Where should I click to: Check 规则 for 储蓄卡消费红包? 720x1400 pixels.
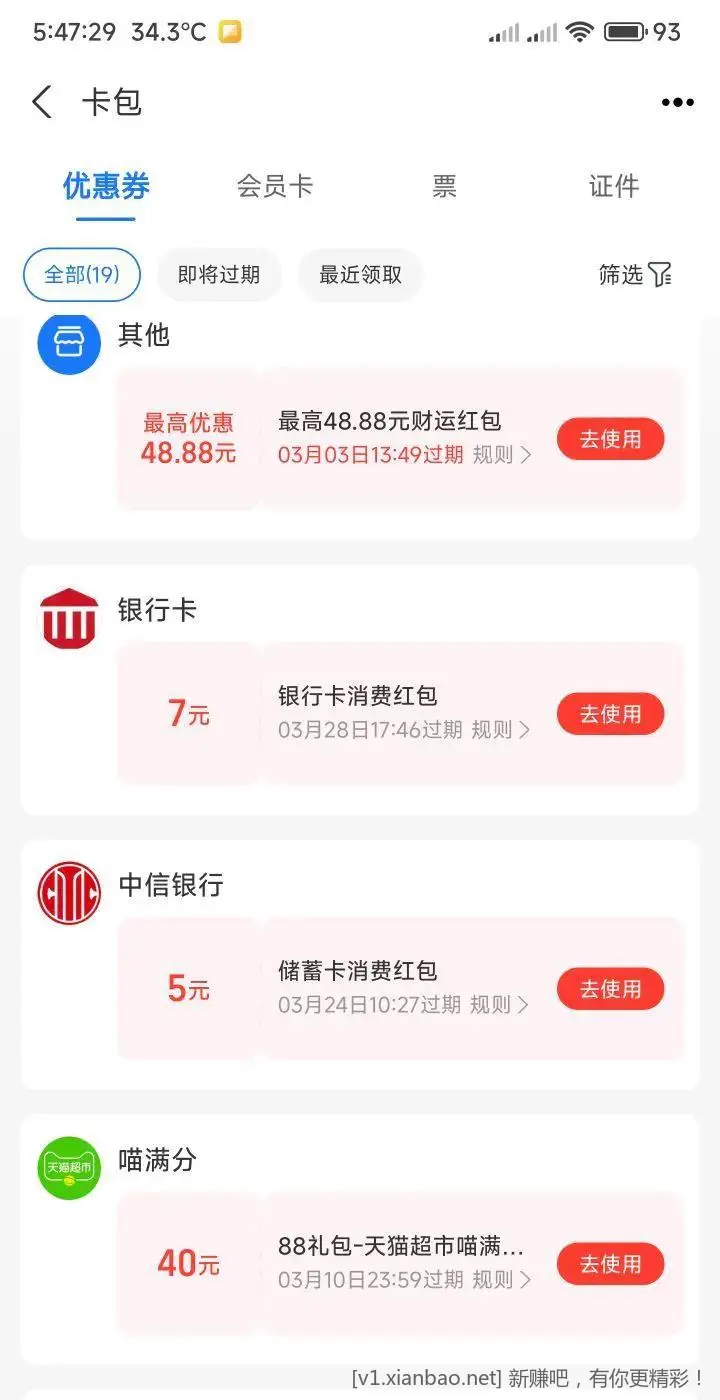[501, 1005]
